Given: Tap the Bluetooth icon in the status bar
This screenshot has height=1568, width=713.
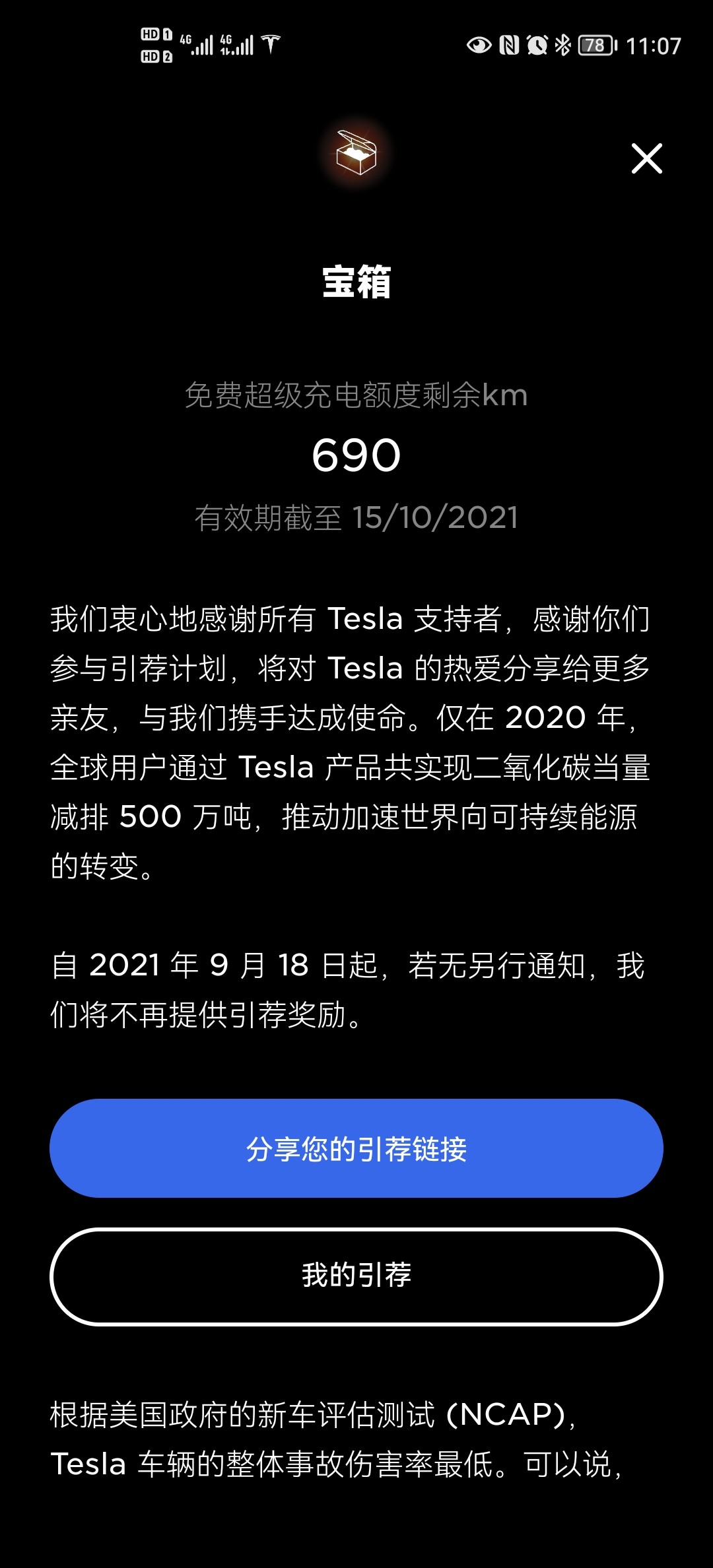Looking at the screenshot, I should tap(562, 44).
